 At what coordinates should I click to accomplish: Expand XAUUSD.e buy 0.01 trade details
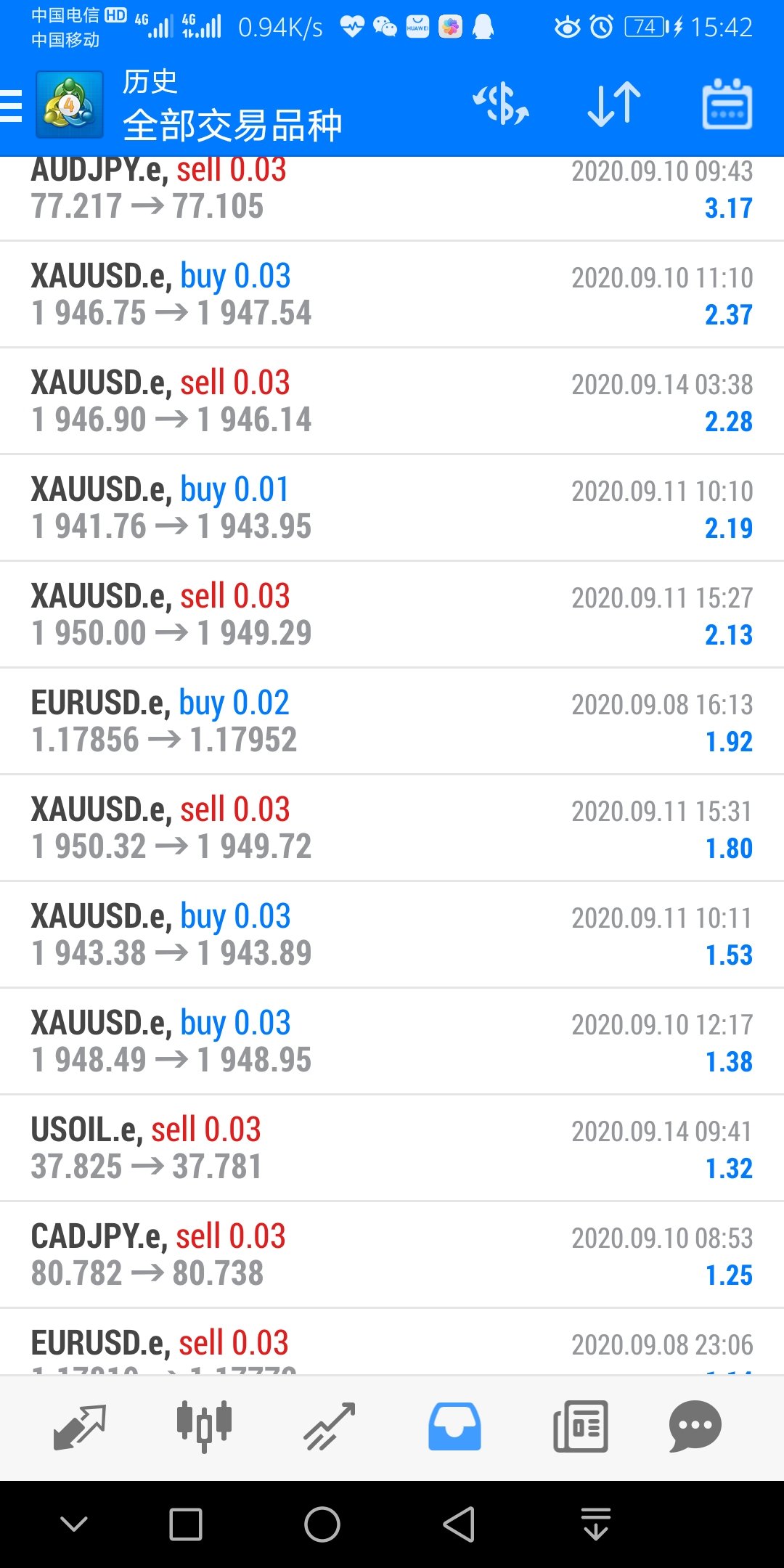pos(392,508)
